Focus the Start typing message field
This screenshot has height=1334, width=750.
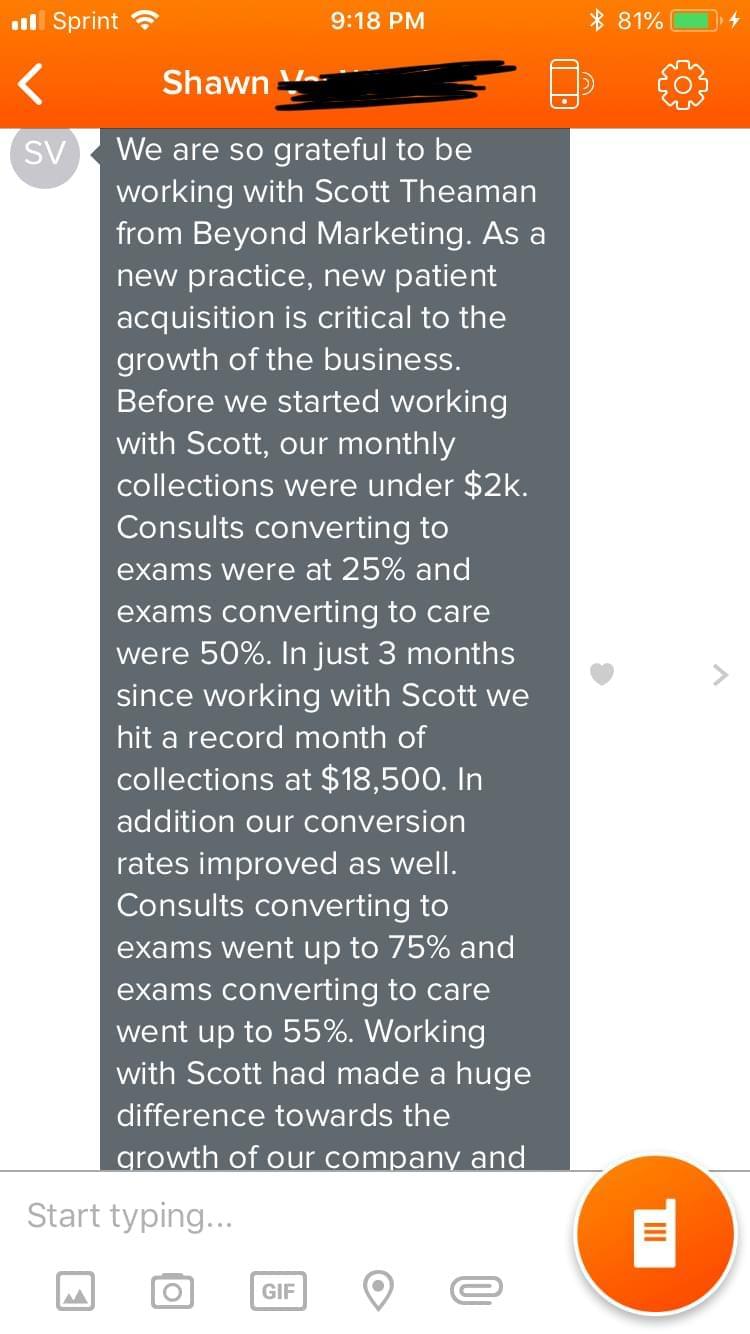(x=290, y=1215)
